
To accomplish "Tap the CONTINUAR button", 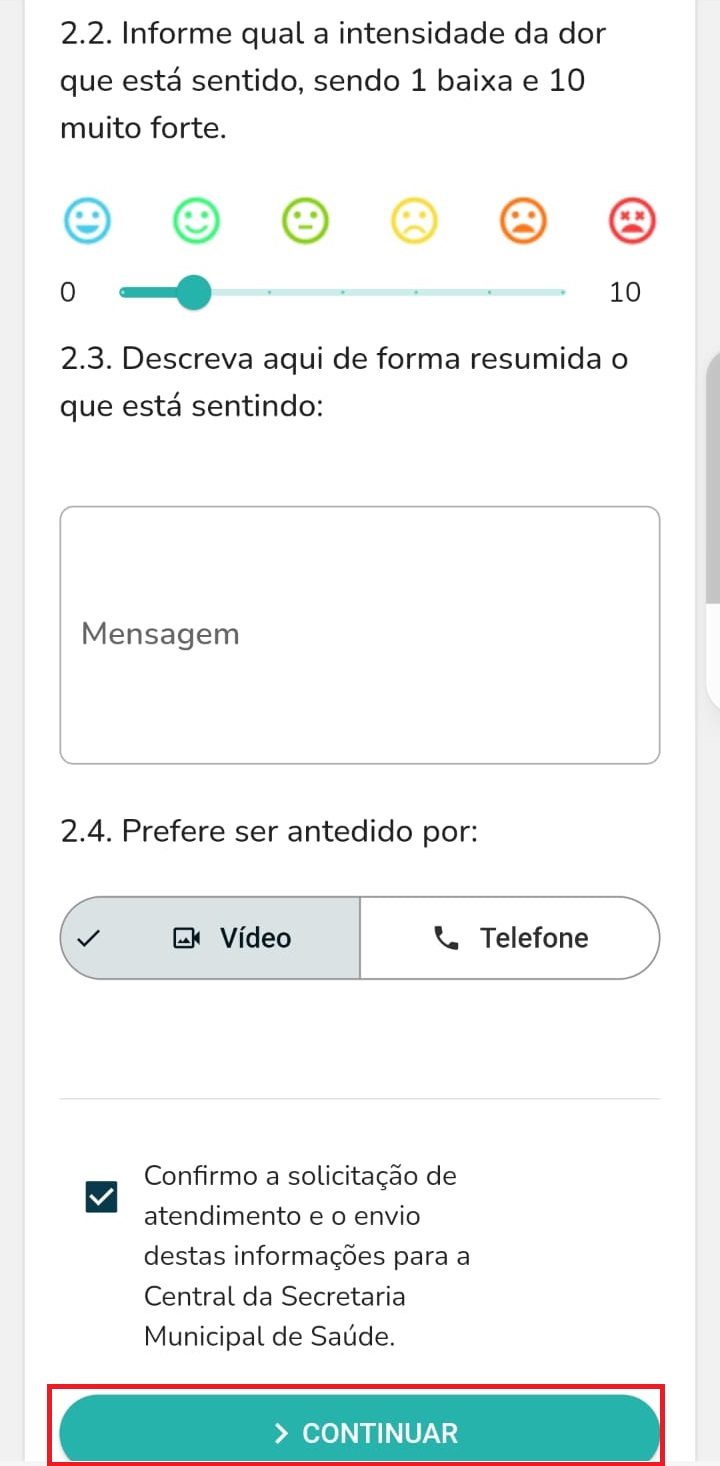I will 360,1432.
